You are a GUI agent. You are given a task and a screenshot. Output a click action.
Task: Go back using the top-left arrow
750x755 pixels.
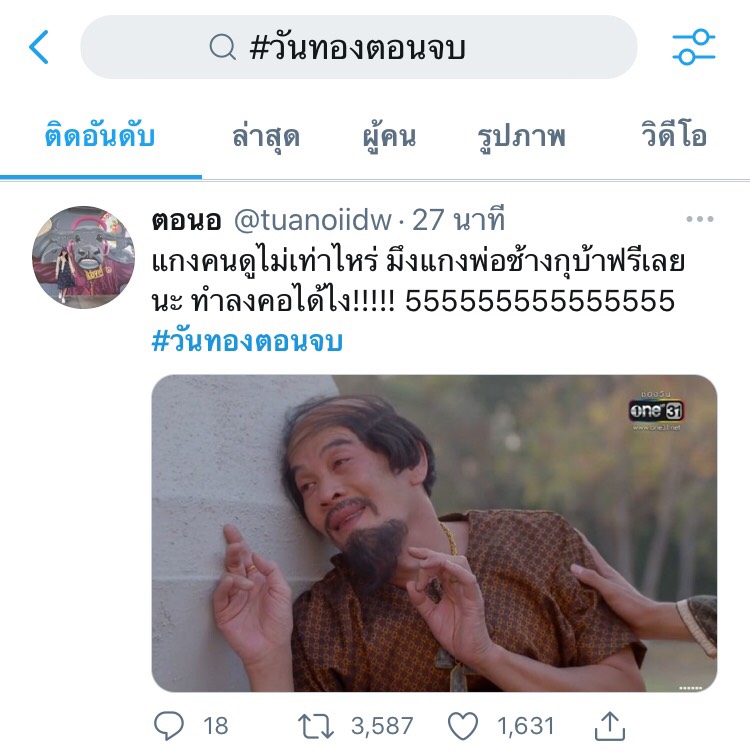(x=38, y=47)
